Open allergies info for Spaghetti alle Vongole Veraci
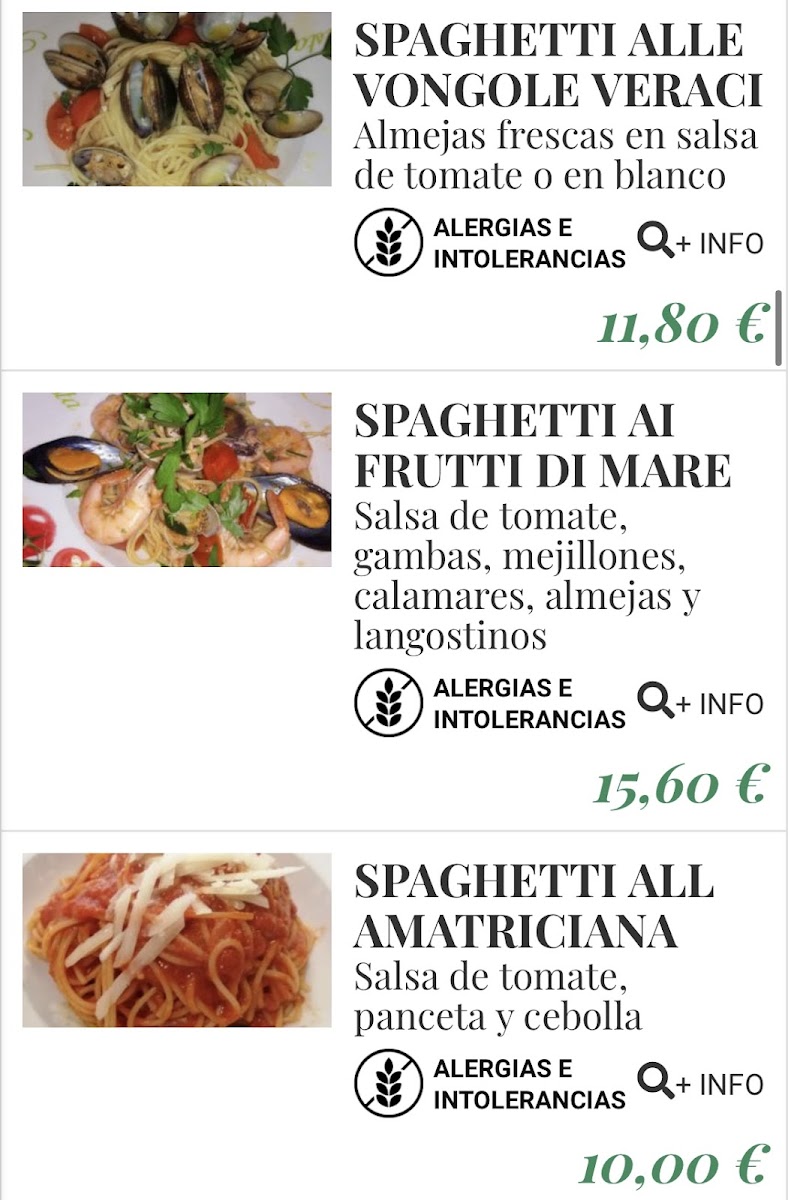 pos(490,243)
